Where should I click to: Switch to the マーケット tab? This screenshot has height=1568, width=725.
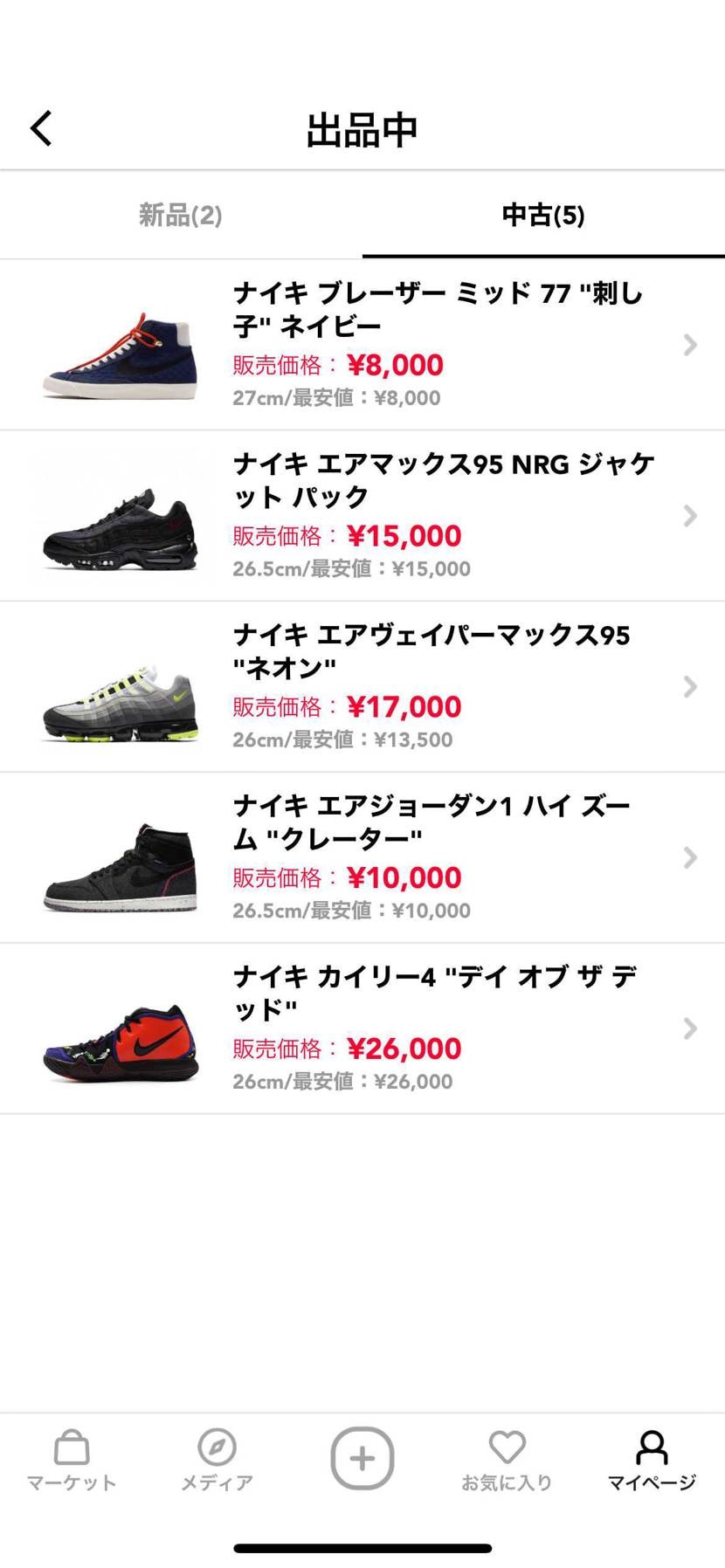(x=72, y=1460)
